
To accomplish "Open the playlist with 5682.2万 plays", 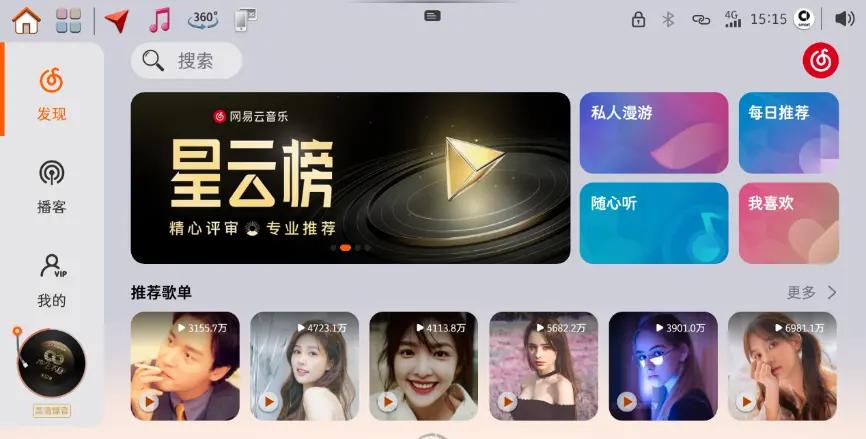I will 543,365.
